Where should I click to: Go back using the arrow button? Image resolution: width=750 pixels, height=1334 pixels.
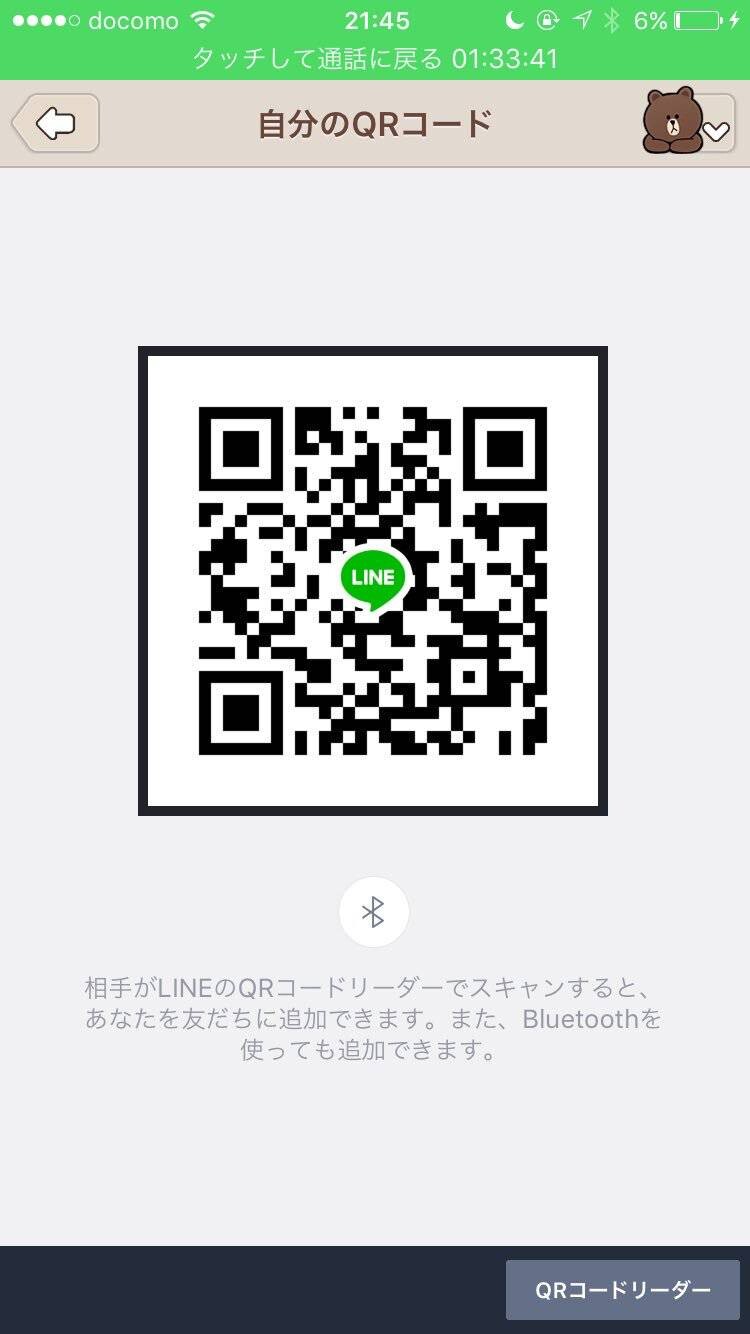tap(56, 123)
